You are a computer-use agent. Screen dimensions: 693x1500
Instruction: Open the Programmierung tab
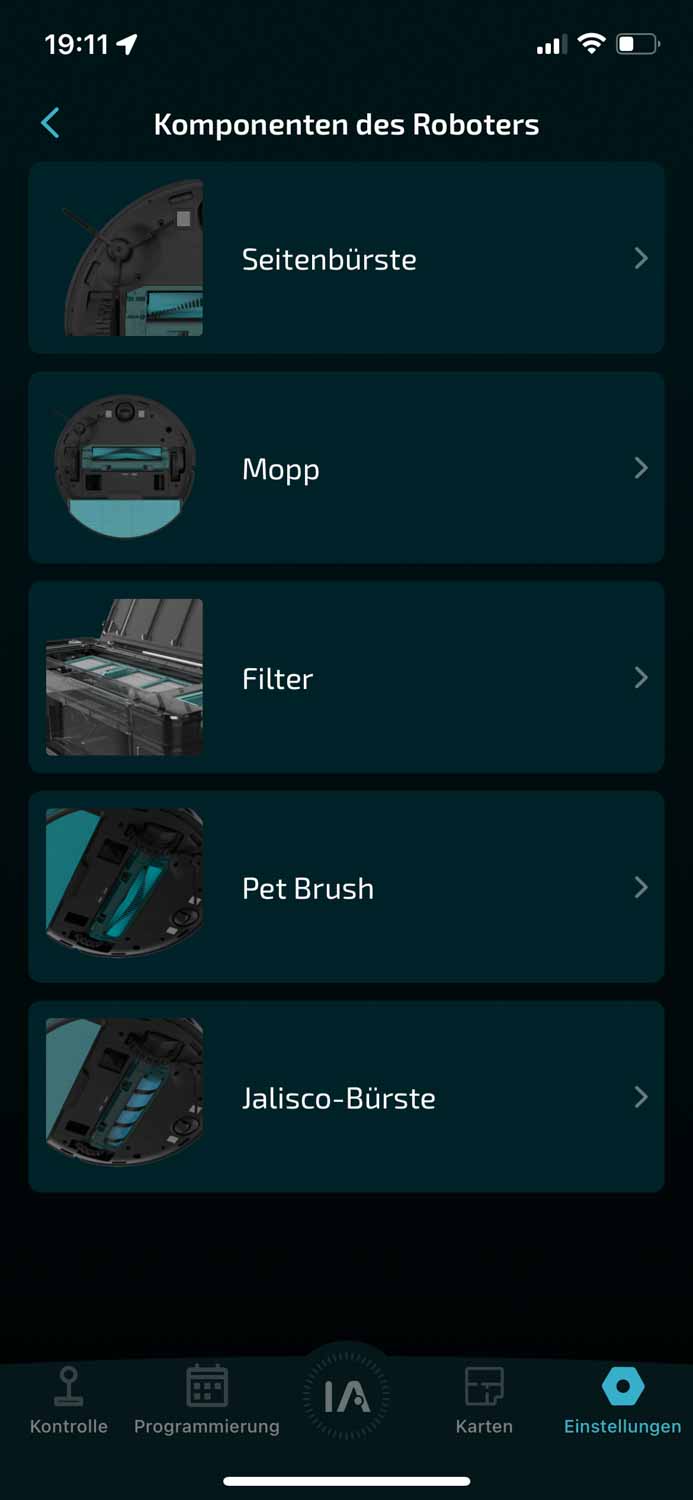click(207, 1400)
